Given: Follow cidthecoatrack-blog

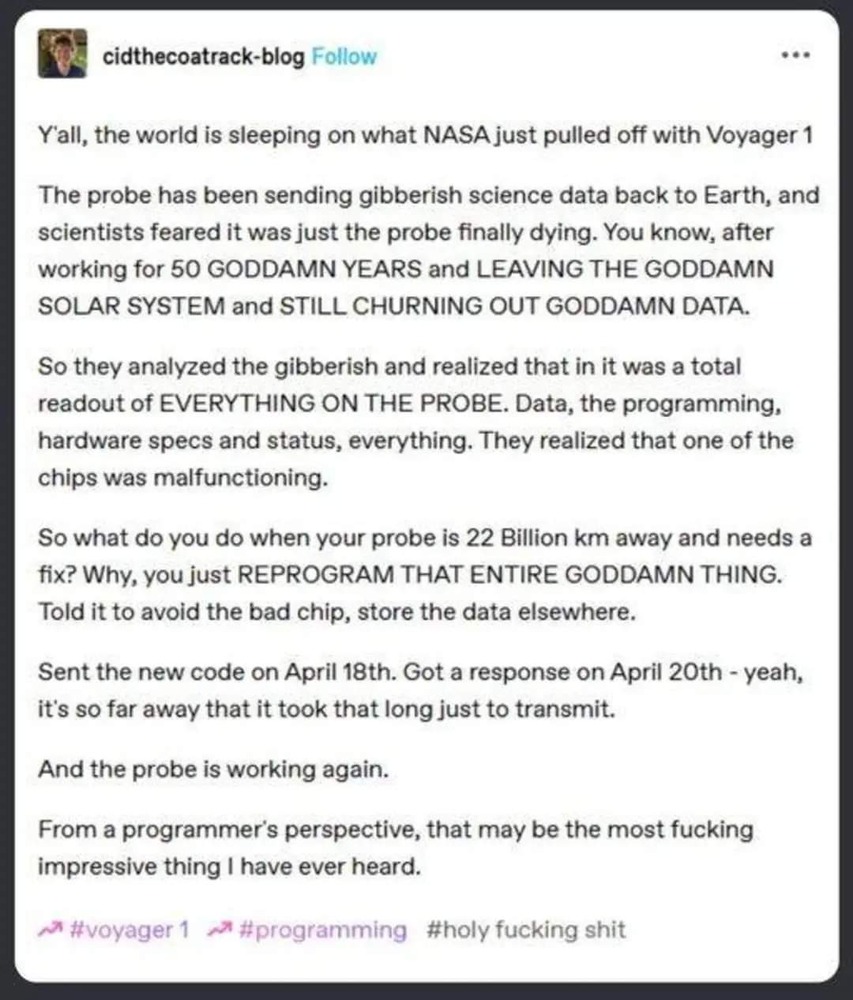Looking at the screenshot, I should [x=344, y=56].
